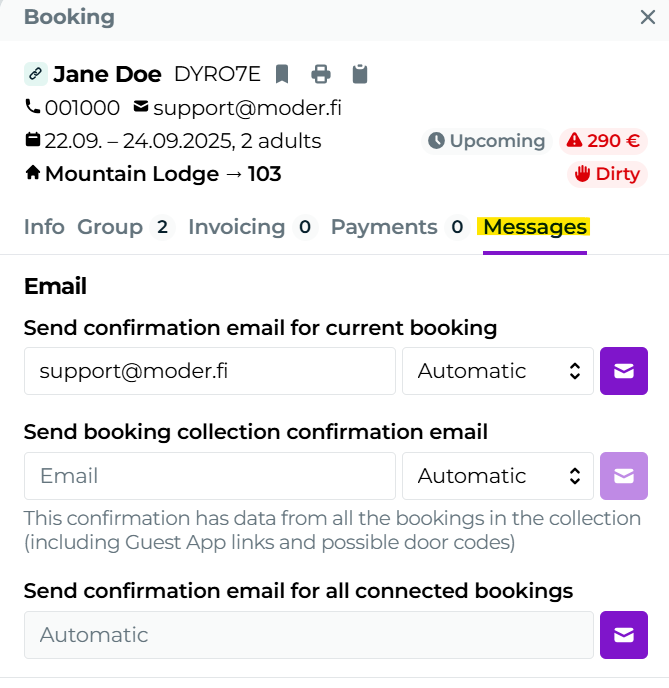Tap the red 290 € balance badge
Image resolution: width=669 pixels, height=688 pixels.
pos(603,141)
